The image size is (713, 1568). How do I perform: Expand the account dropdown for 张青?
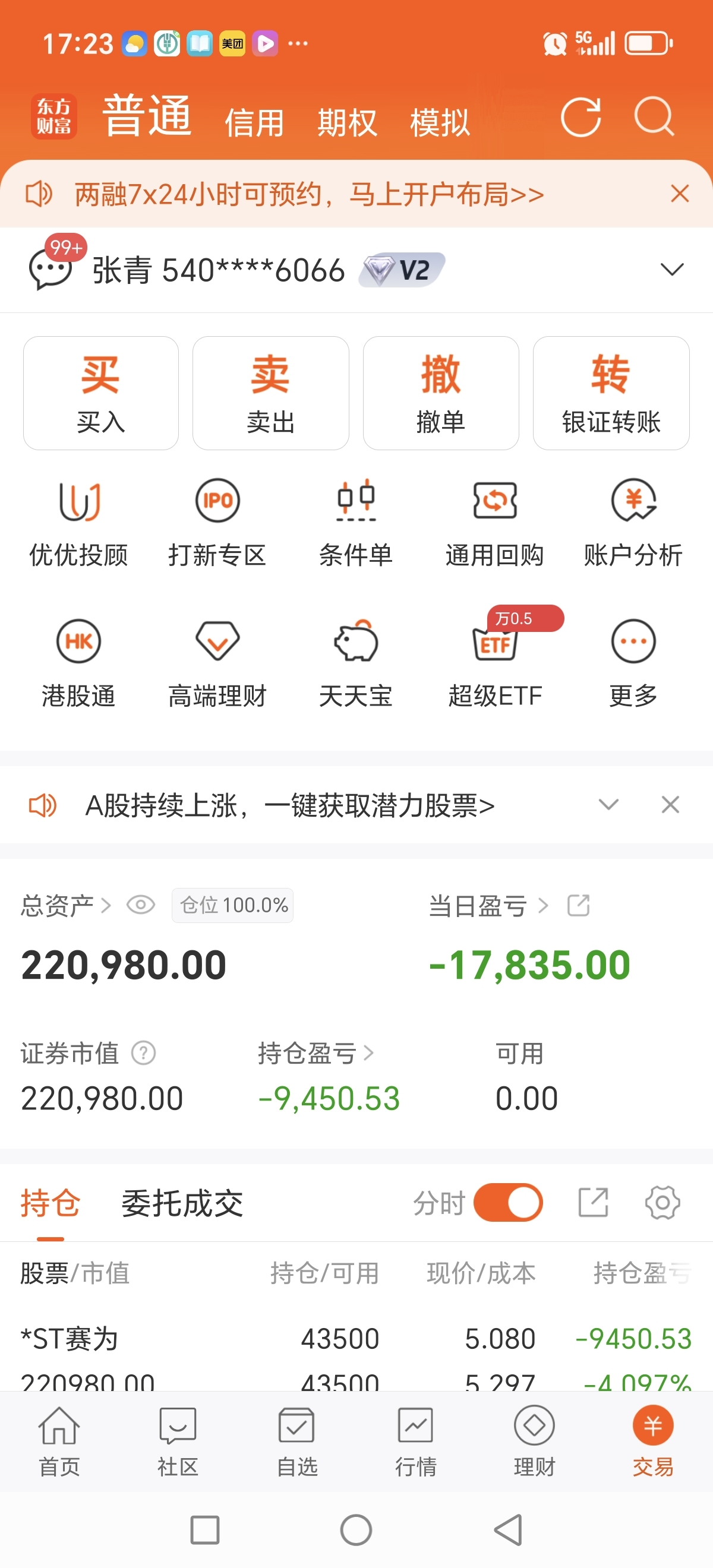(672, 269)
